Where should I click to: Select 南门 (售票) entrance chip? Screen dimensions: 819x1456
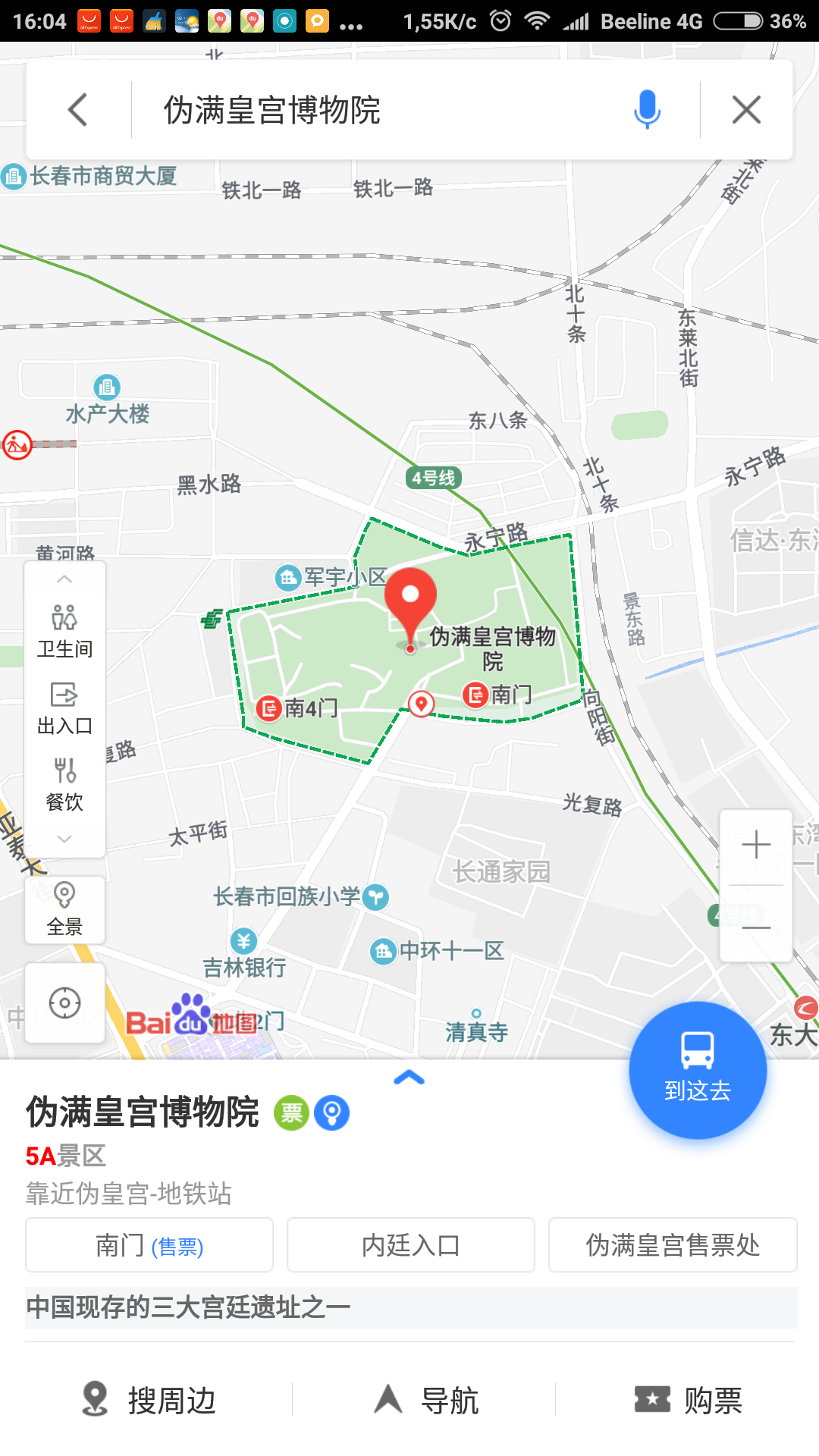(149, 1245)
